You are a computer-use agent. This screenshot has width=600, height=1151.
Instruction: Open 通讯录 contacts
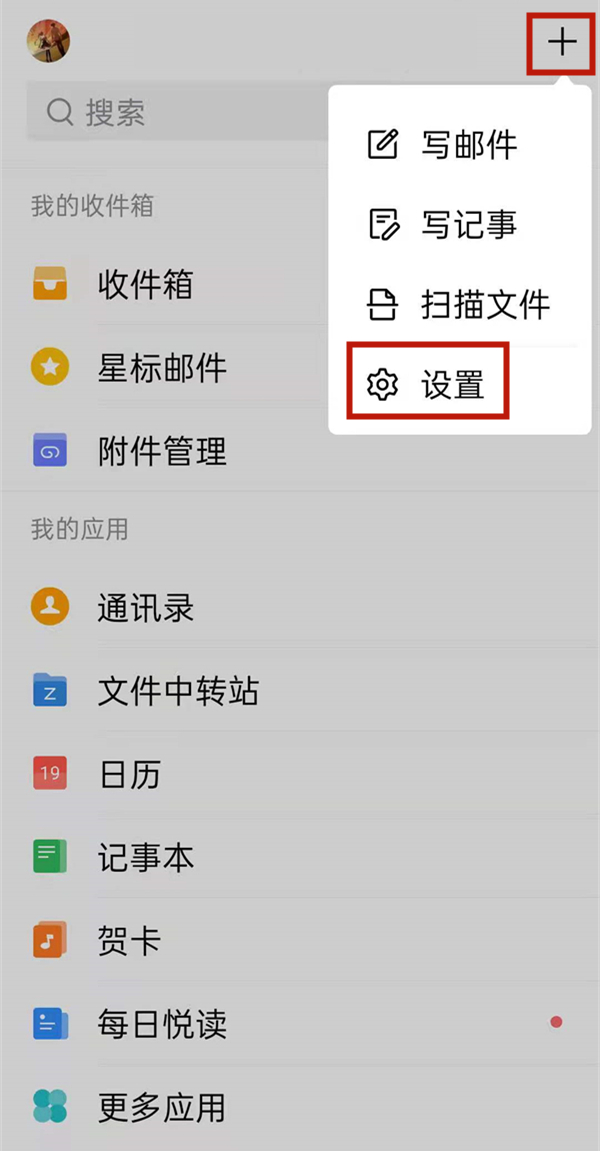(x=145, y=607)
